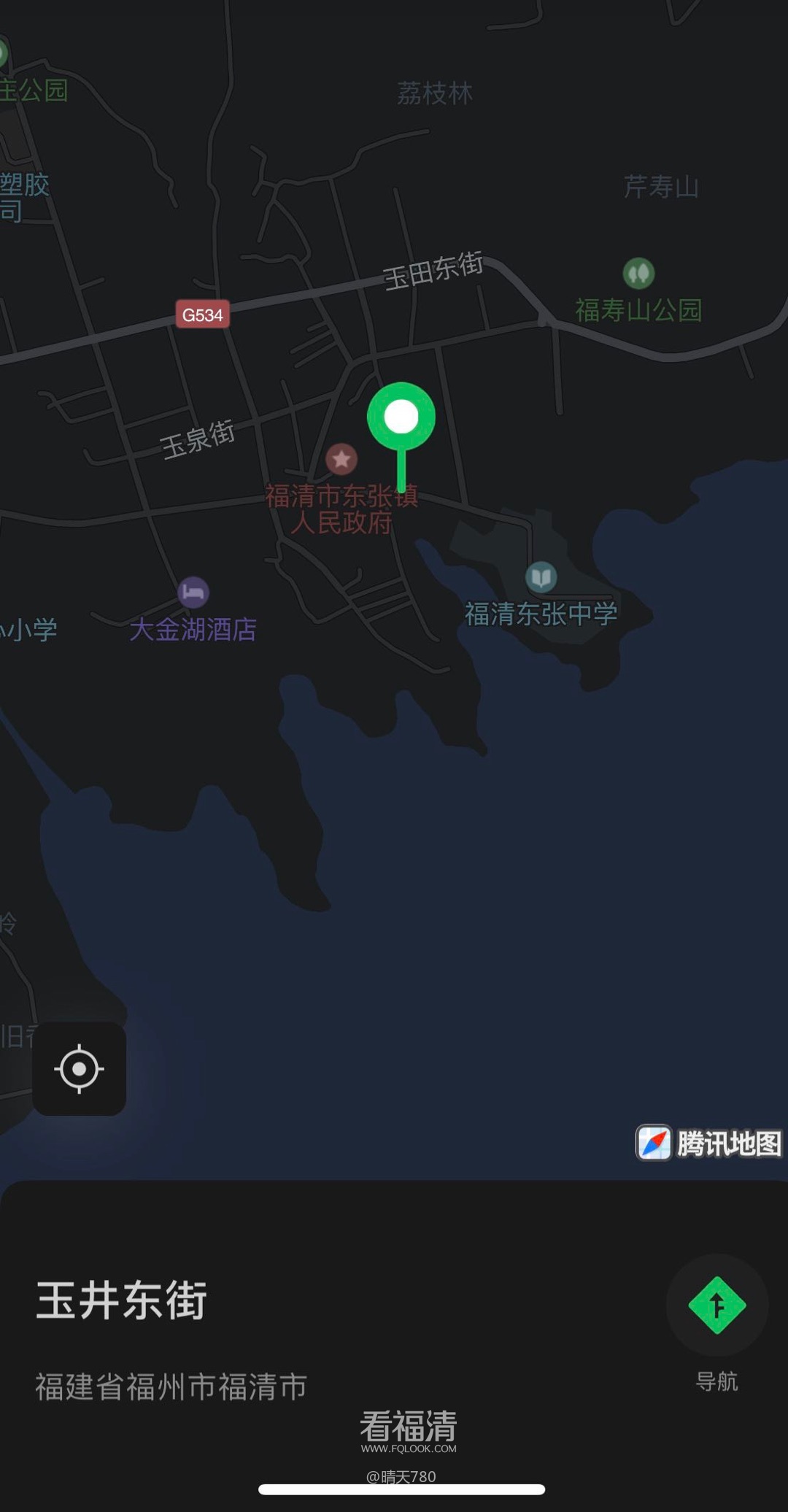Tap the green location pin
Image resolution: width=788 pixels, height=1512 pixels.
(401, 417)
